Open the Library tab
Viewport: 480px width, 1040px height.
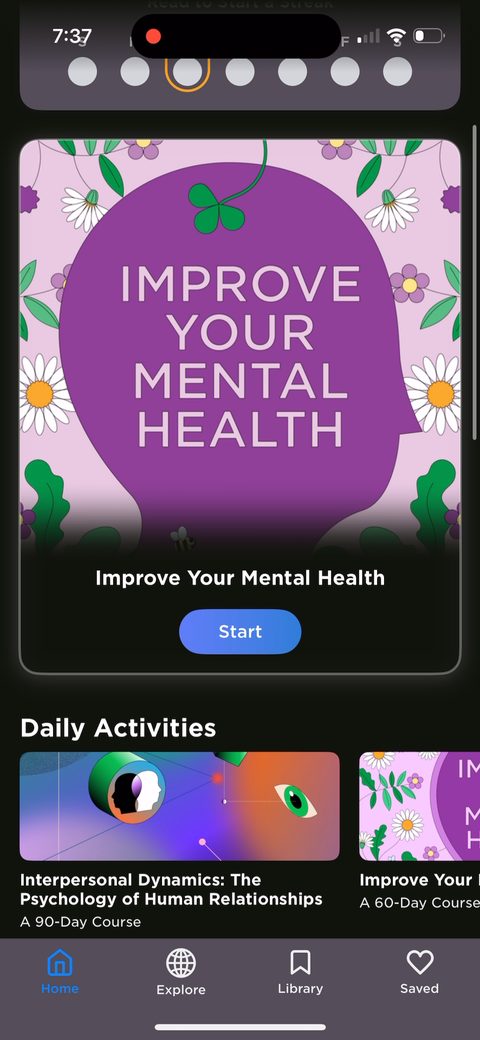click(300, 972)
